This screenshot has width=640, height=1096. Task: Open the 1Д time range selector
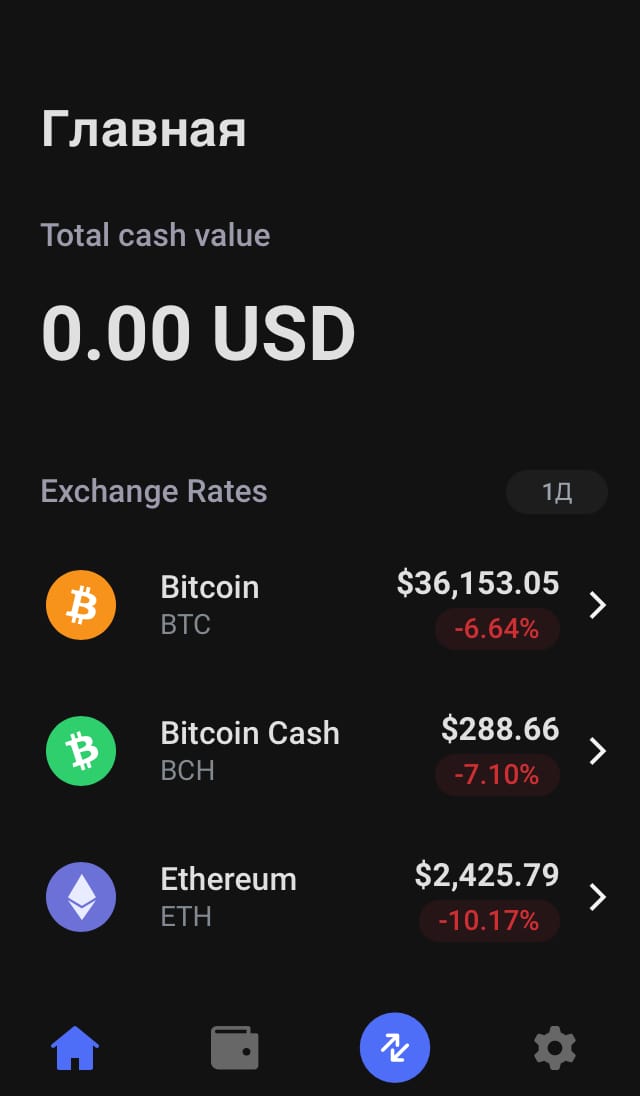coord(556,492)
